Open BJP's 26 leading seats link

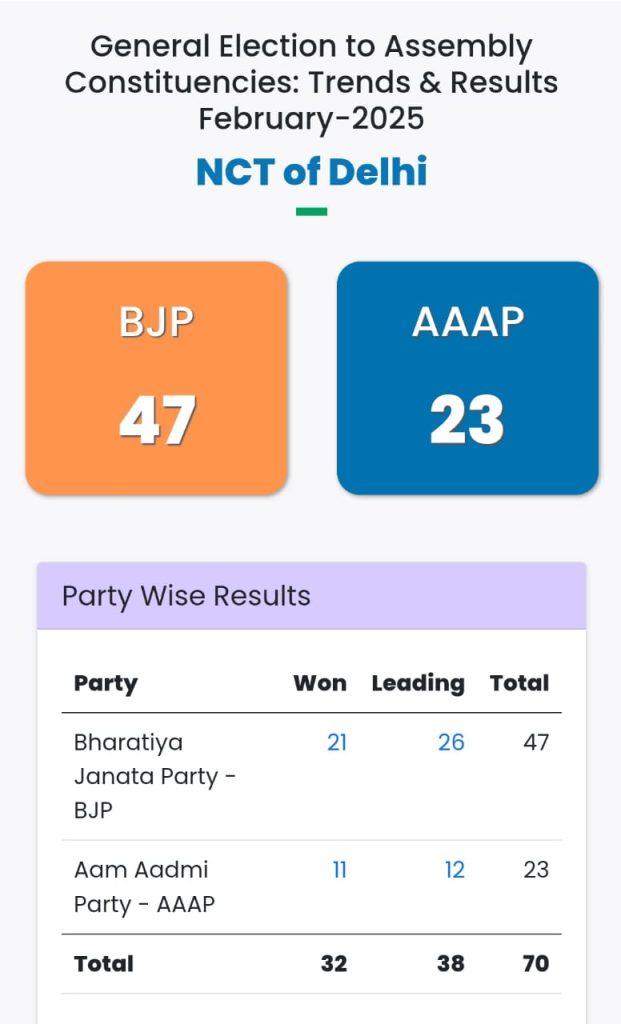point(451,743)
